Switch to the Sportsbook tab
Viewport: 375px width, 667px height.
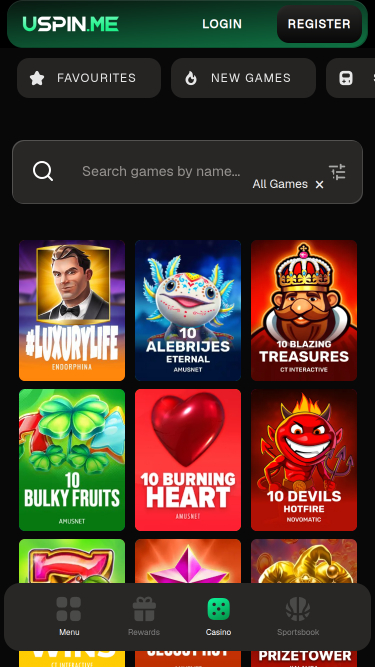298,616
